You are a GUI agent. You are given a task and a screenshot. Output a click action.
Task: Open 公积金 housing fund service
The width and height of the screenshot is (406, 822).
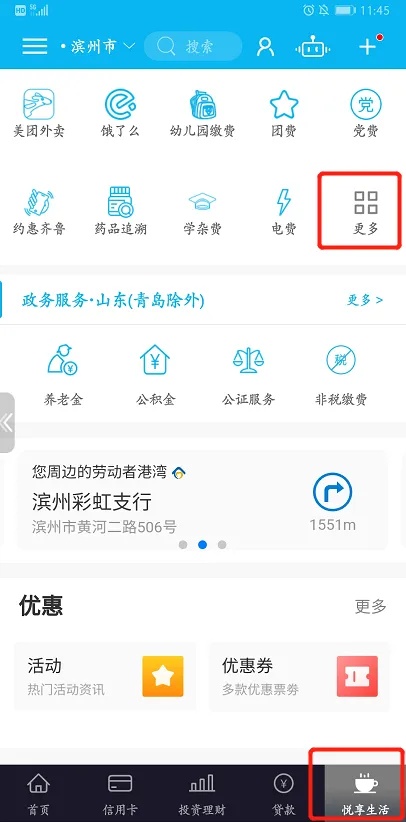click(x=156, y=376)
